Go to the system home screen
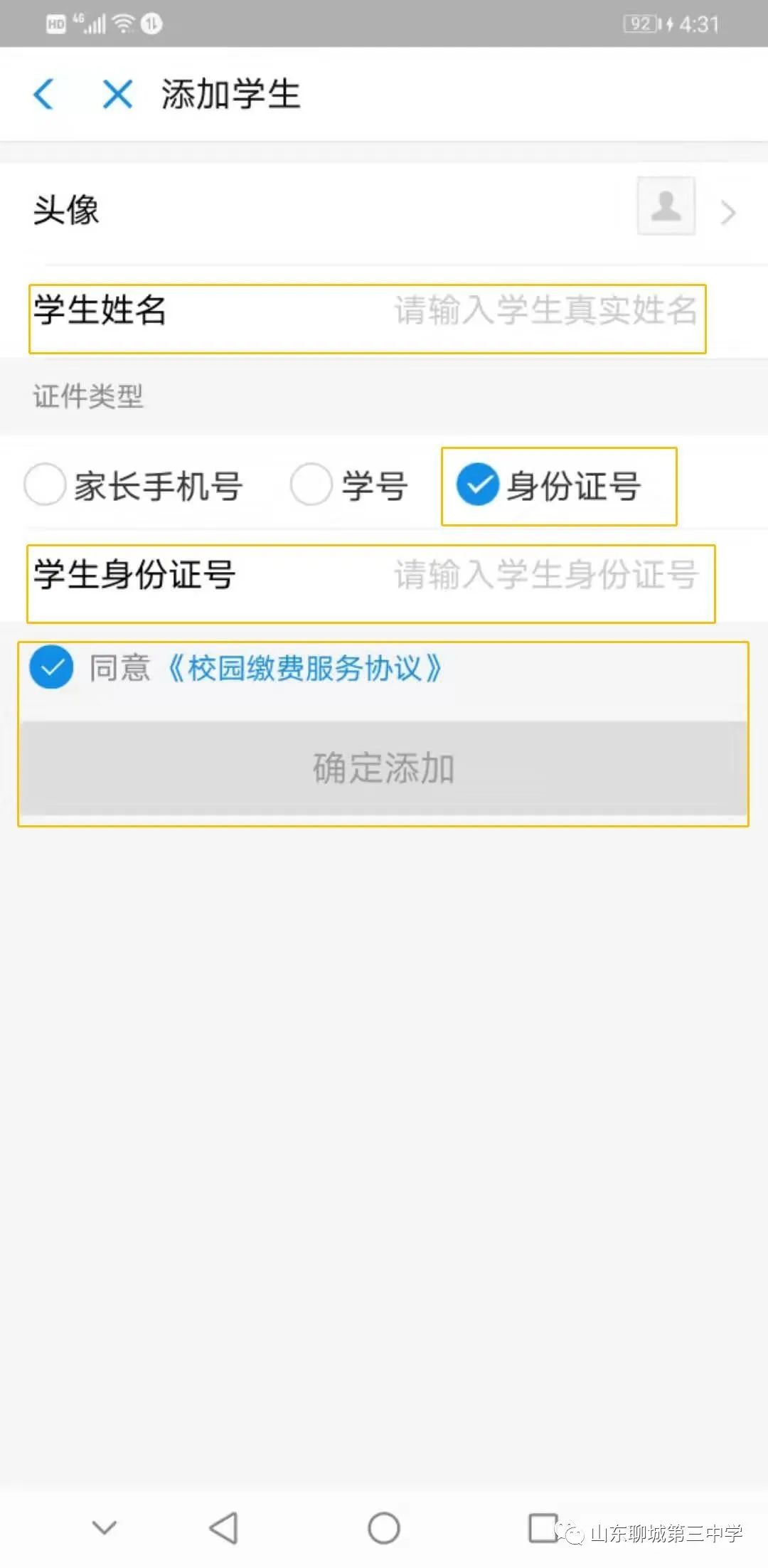 pos(384,1528)
